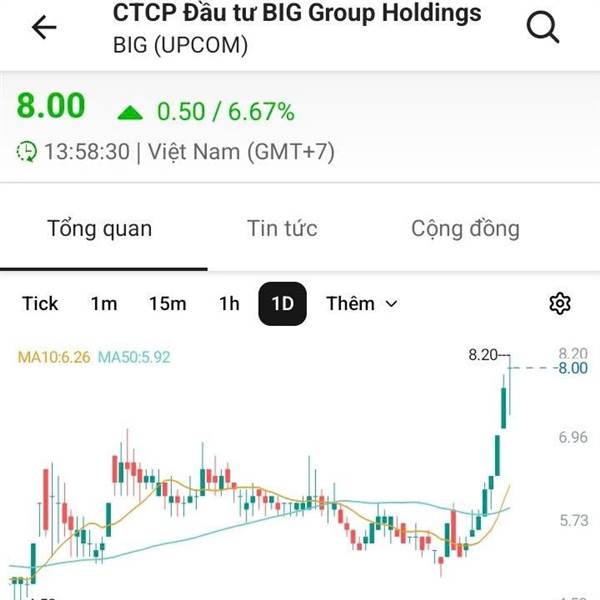Open the search magnifier icon
Screen dimensions: 600x600
point(543,27)
